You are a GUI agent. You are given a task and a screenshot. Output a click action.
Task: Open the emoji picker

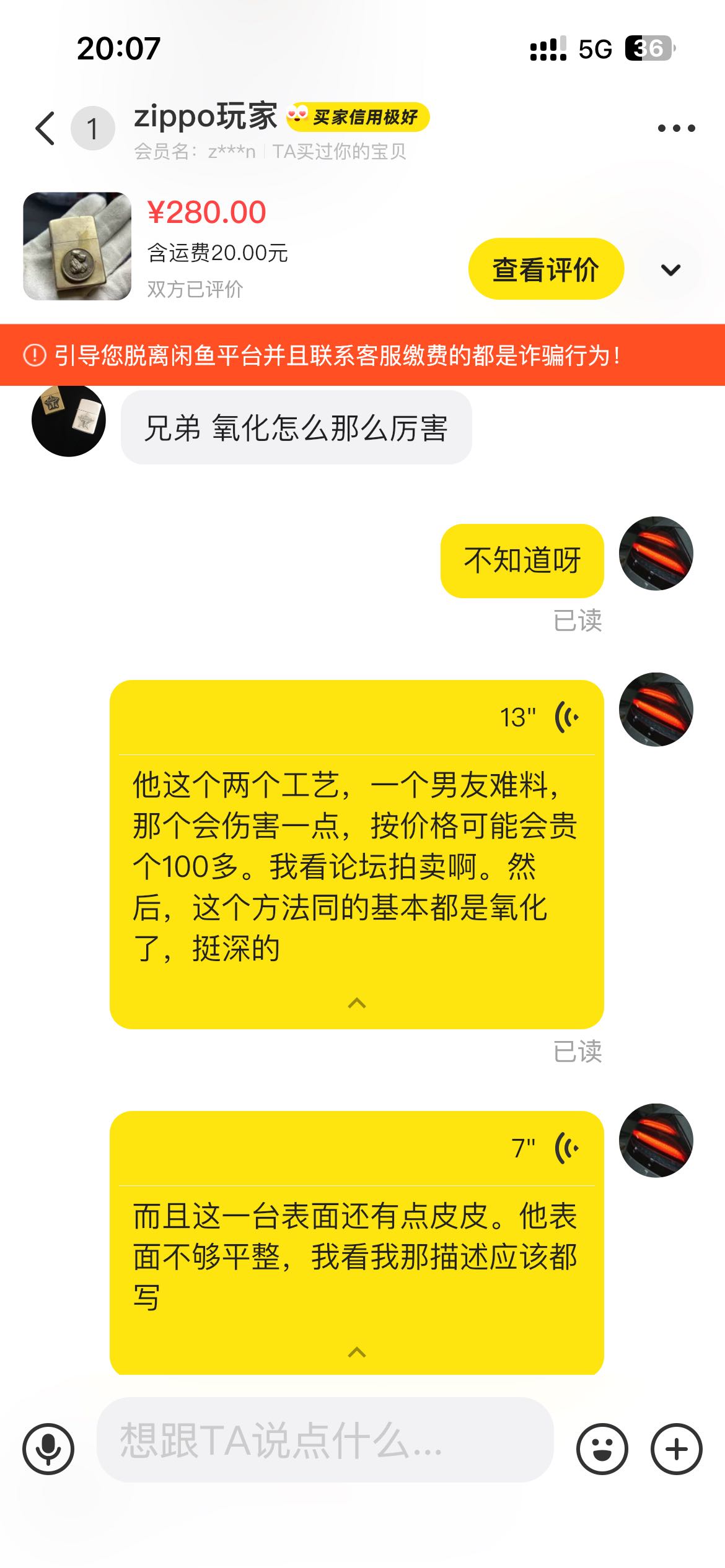(602, 1449)
